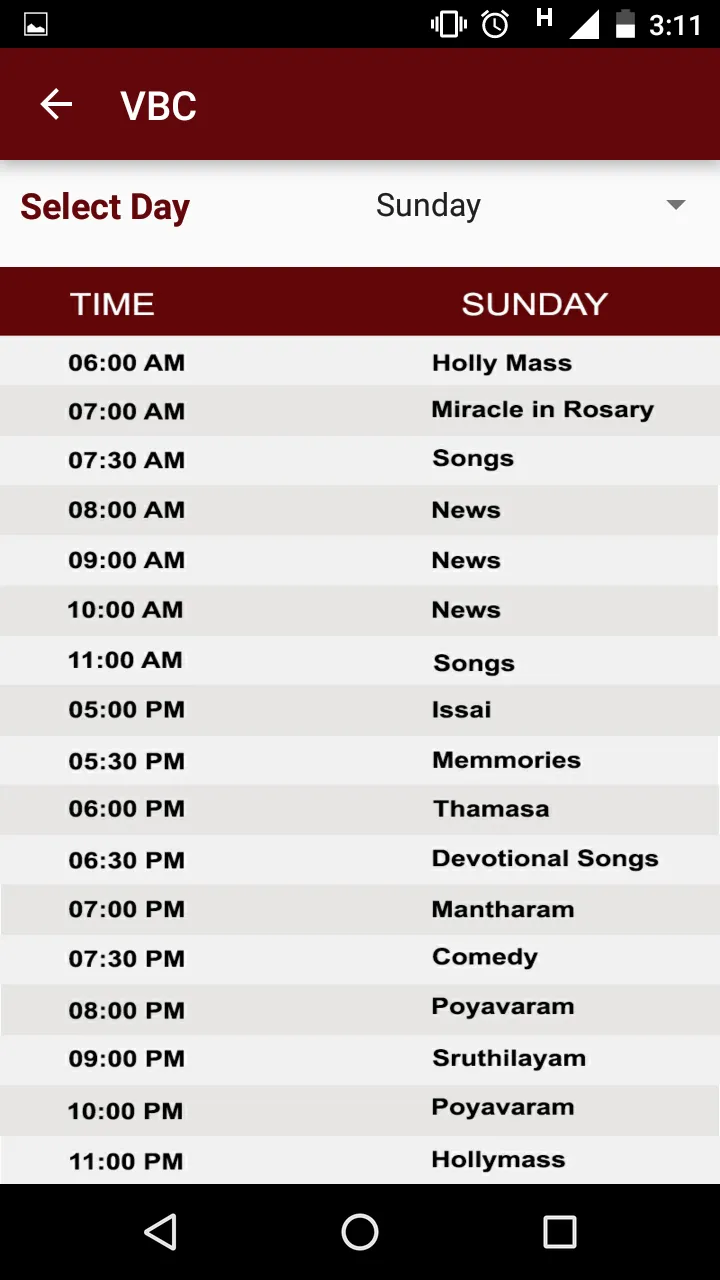Go back using the app bar arrow
The width and height of the screenshot is (720, 1280).
[56, 105]
